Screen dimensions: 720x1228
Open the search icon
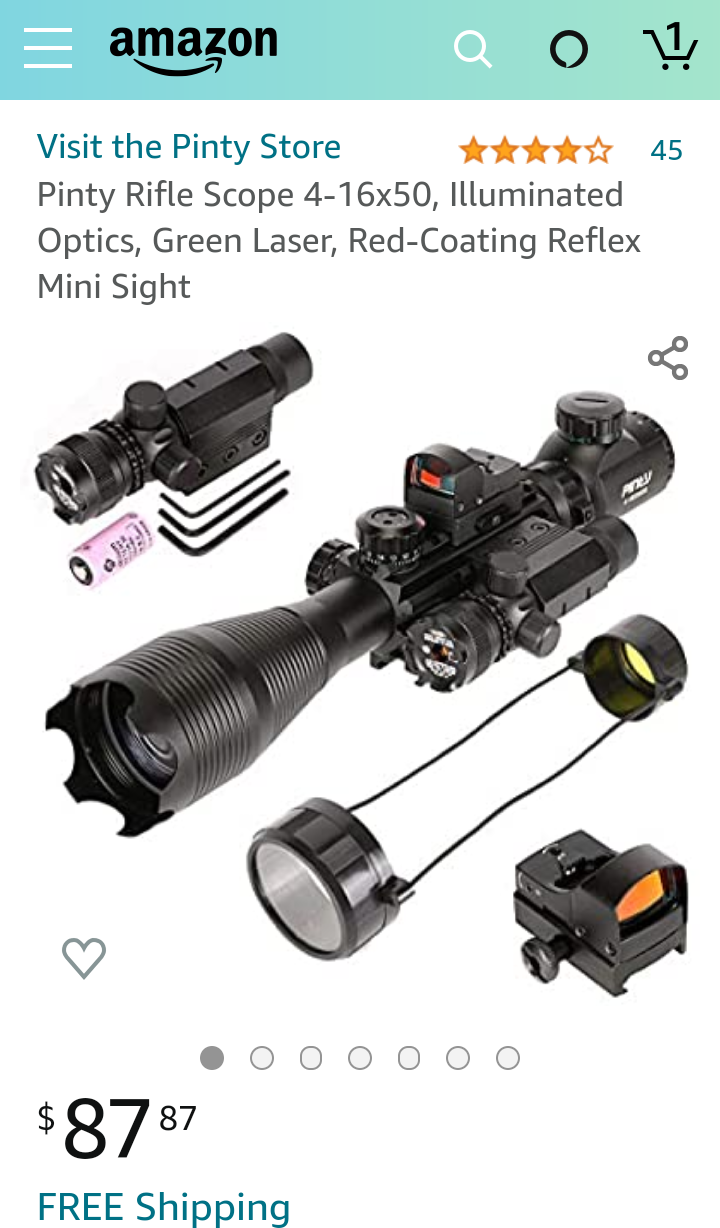(472, 48)
